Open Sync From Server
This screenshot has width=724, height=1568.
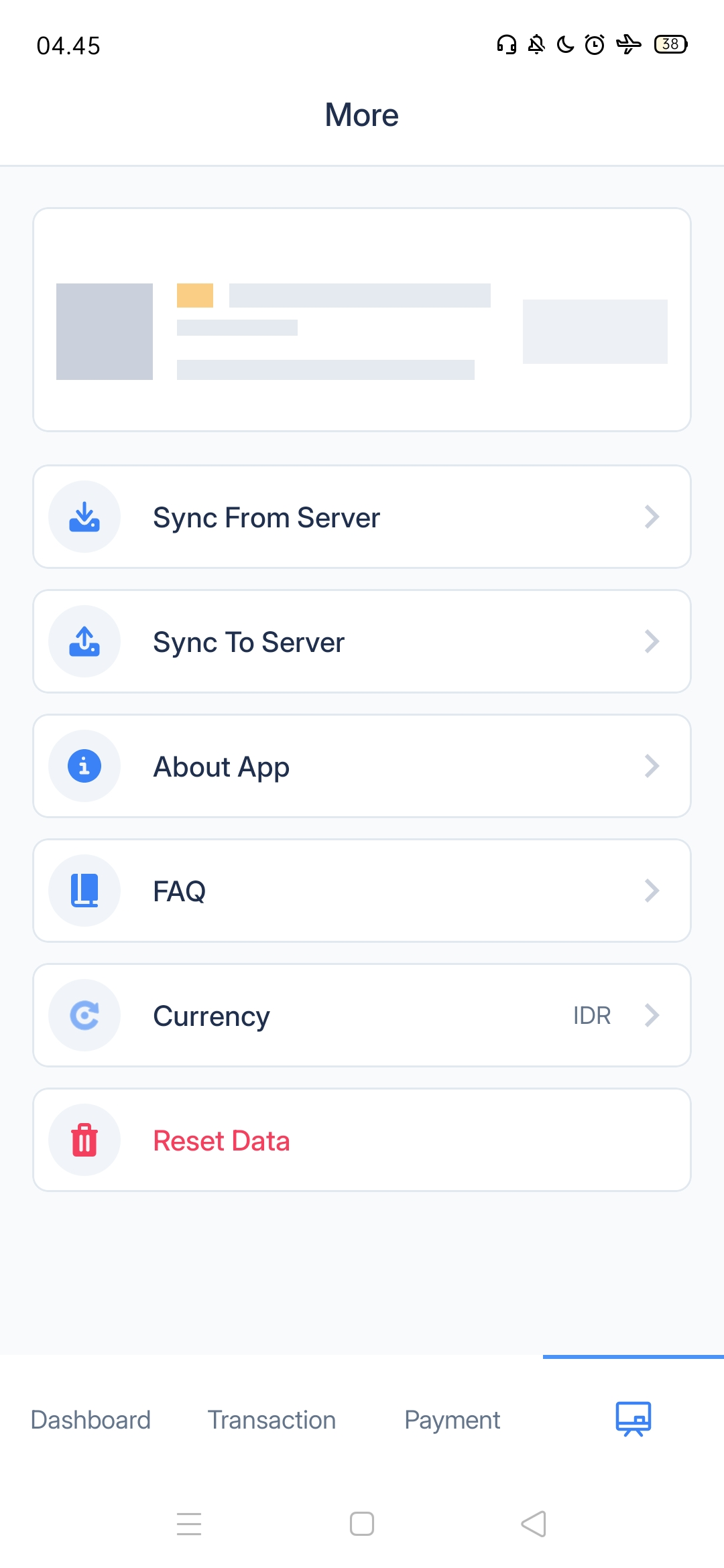(x=362, y=517)
